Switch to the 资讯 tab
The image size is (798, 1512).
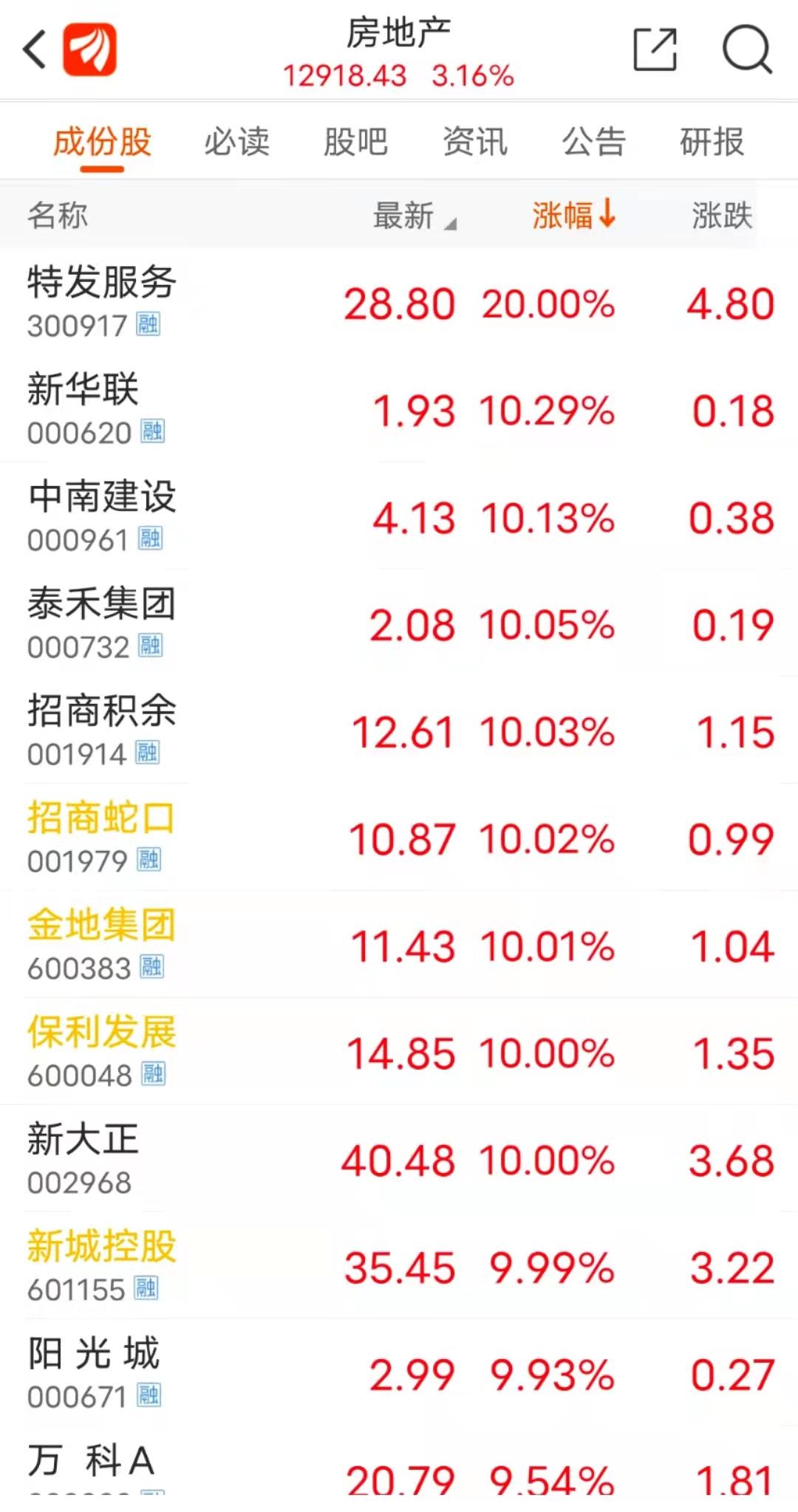(x=475, y=141)
